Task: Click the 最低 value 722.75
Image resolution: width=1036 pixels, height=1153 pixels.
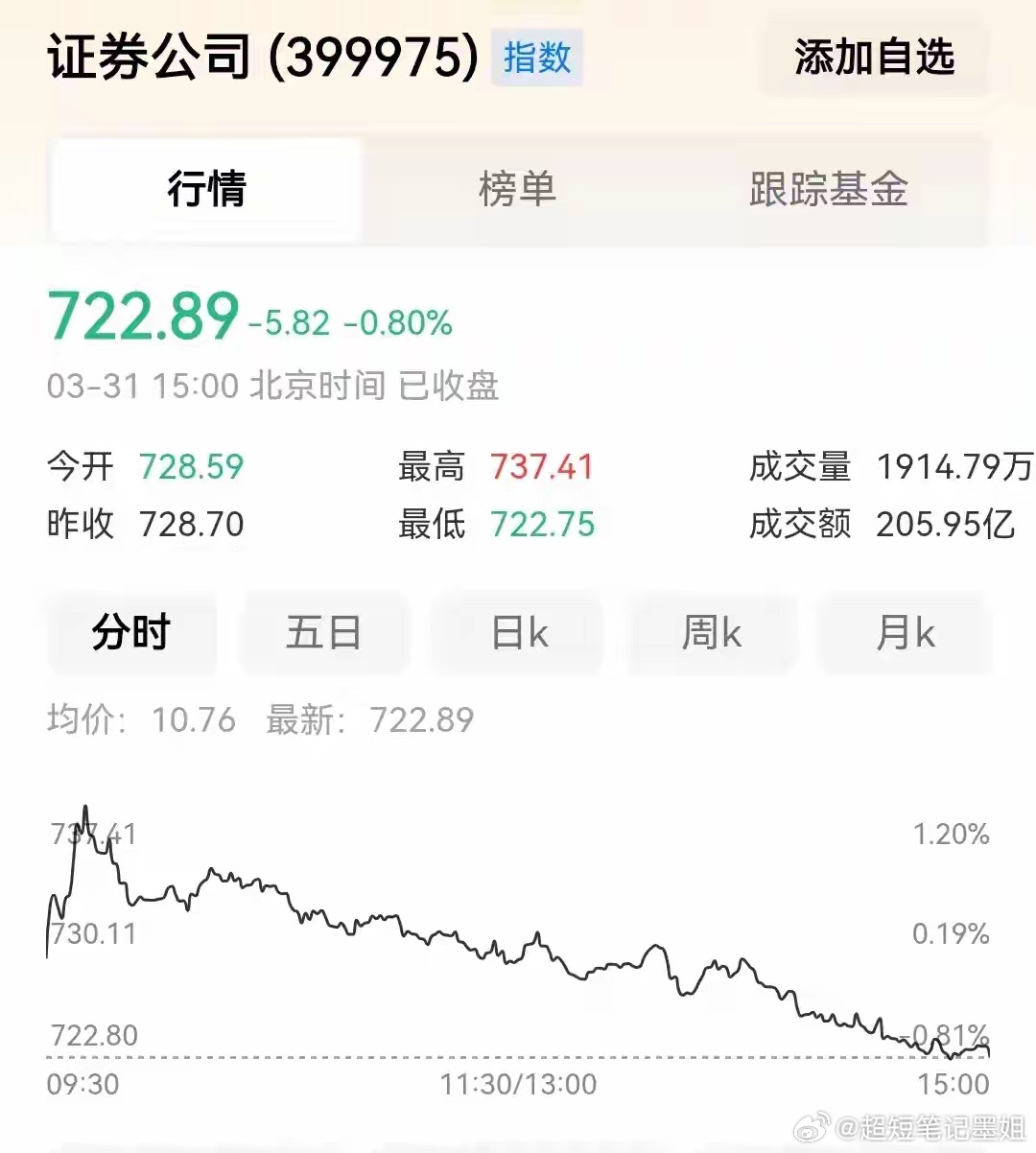Action: point(542,524)
